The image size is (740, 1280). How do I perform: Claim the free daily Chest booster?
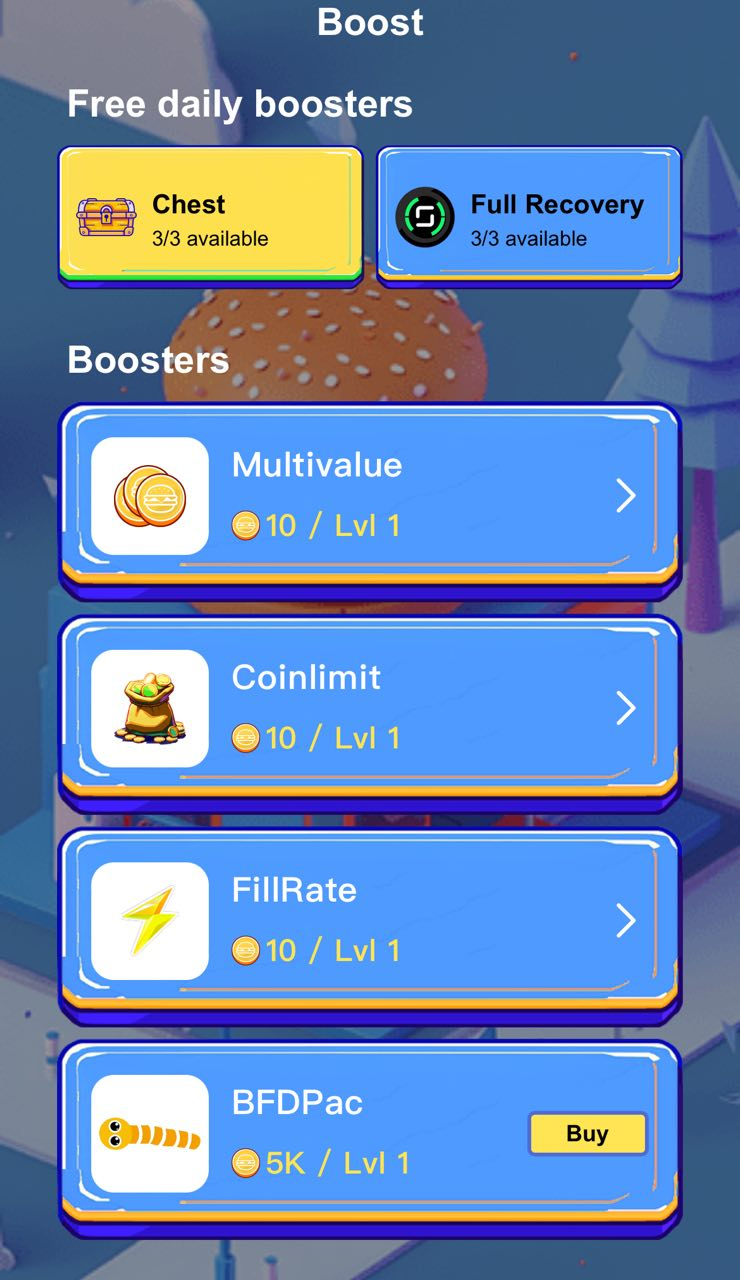[210, 218]
